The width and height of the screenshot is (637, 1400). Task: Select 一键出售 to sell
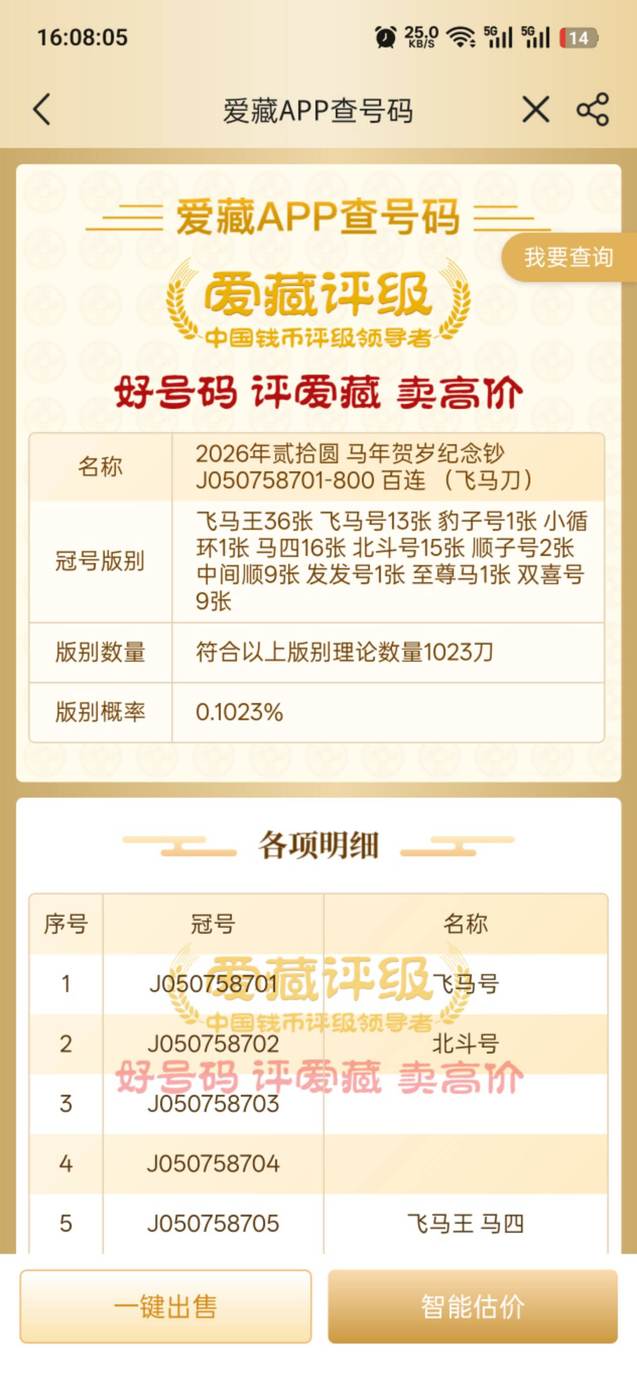pos(165,1306)
